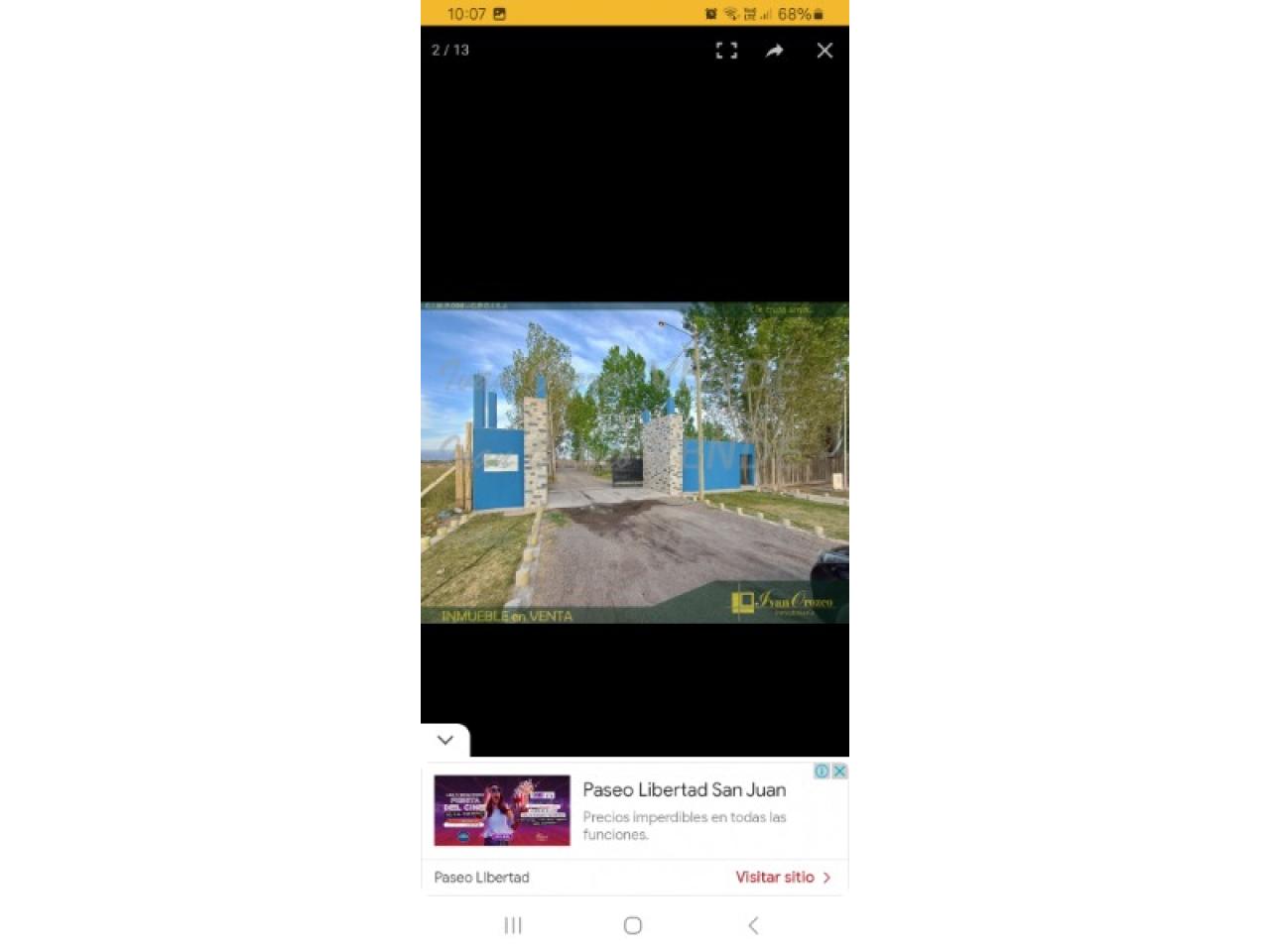Close the photo gallery viewer
Screen dimensions: 1270x952
pyautogui.click(x=825, y=51)
